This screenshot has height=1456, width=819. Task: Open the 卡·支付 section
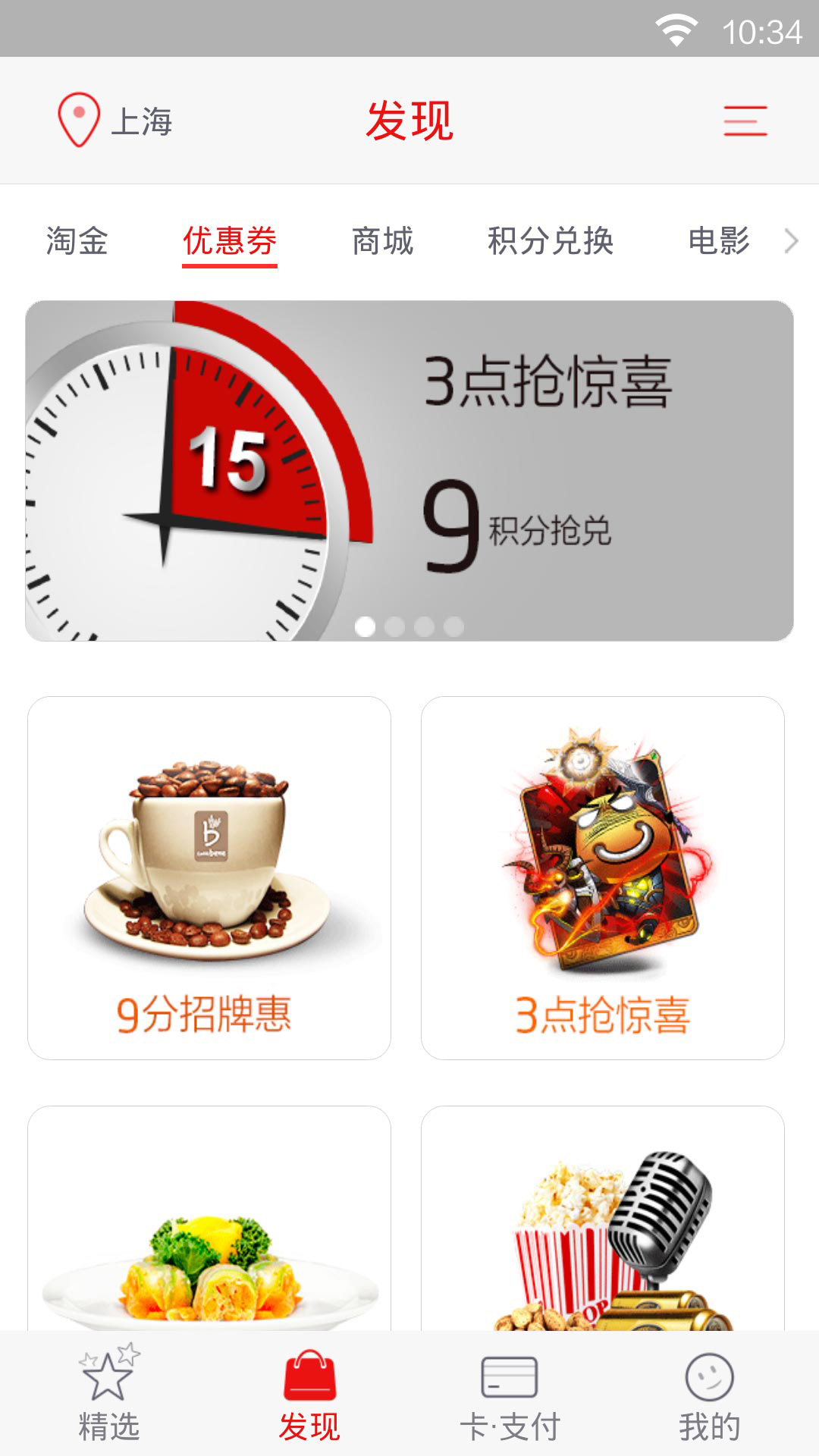(x=510, y=1394)
